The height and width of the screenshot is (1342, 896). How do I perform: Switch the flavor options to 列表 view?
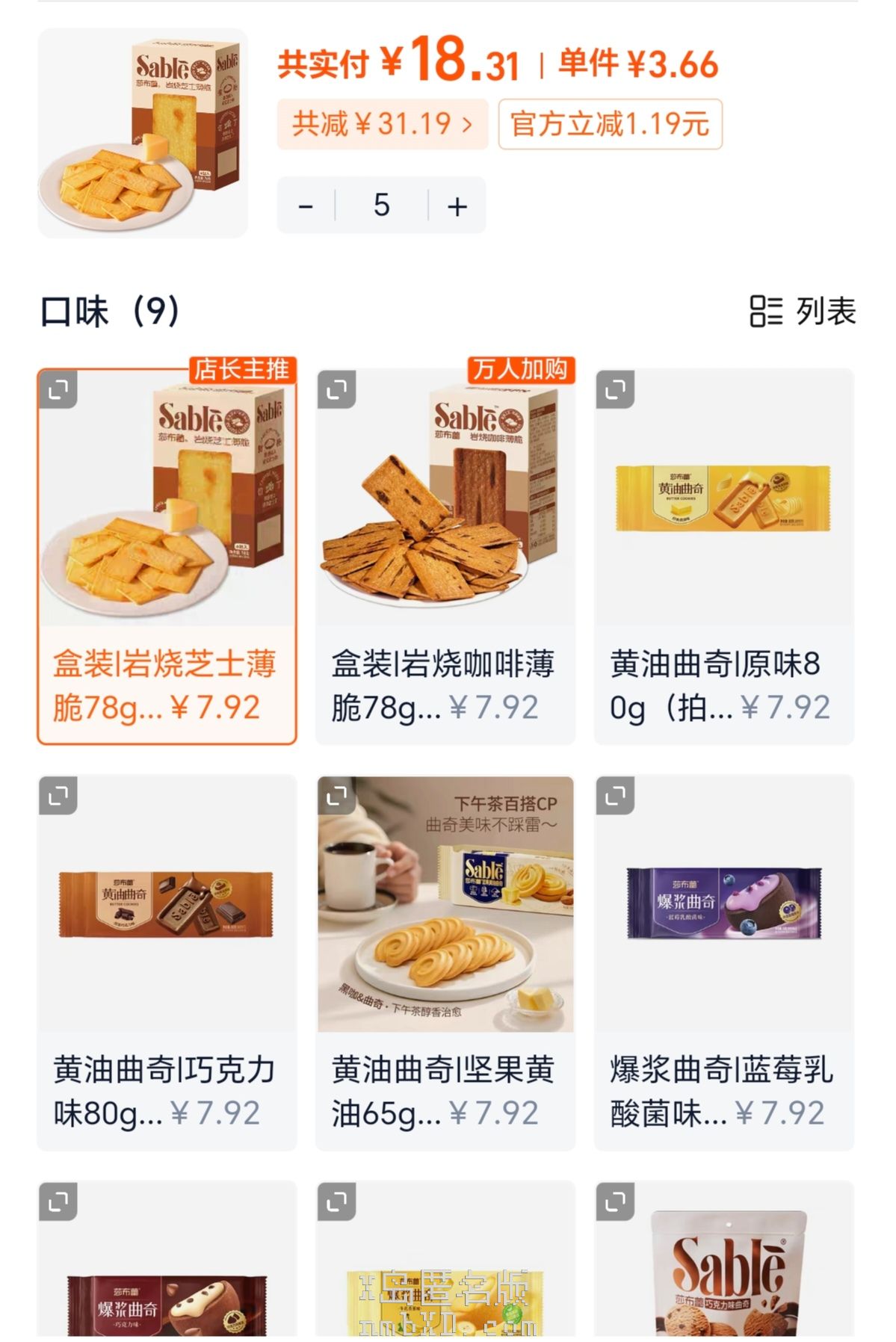(x=803, y=312)
